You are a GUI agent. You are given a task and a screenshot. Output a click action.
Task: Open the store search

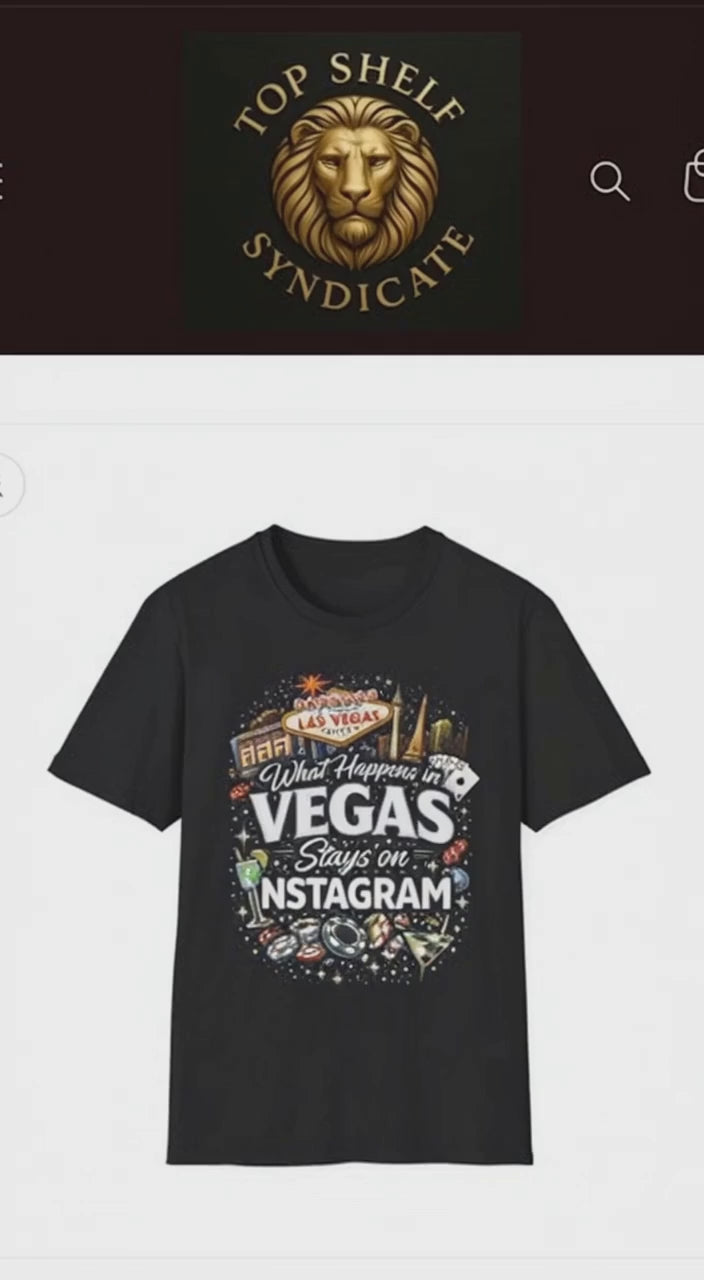tap(609, 181)
